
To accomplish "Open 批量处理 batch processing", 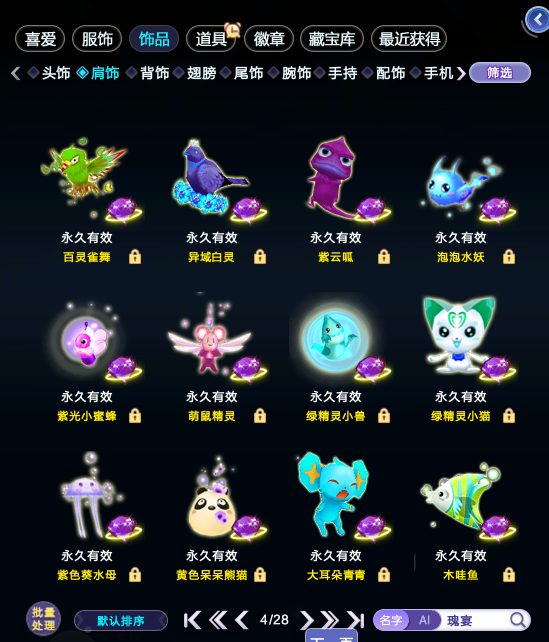I will pos(43,618).
